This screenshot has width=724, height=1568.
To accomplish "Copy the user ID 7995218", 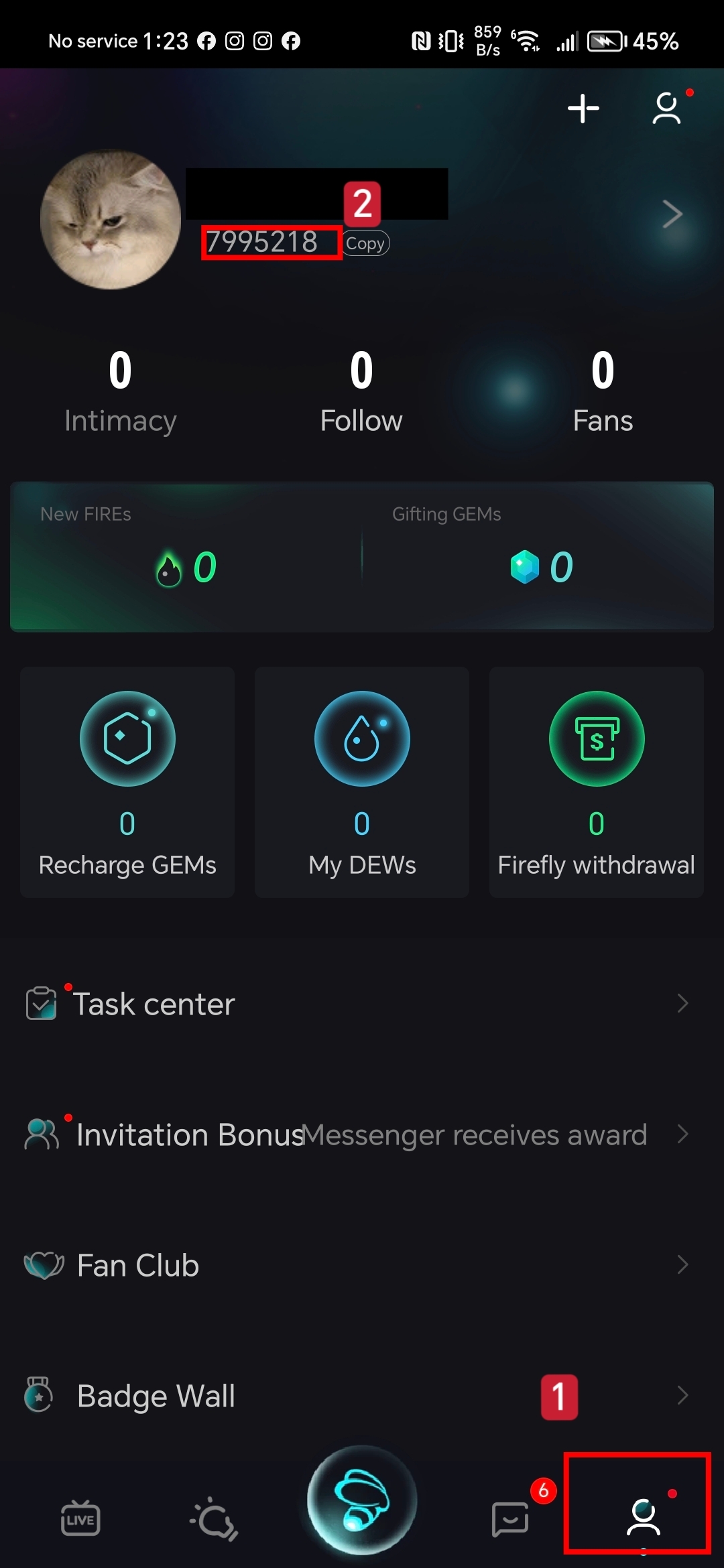I will (x=365, y=243).
